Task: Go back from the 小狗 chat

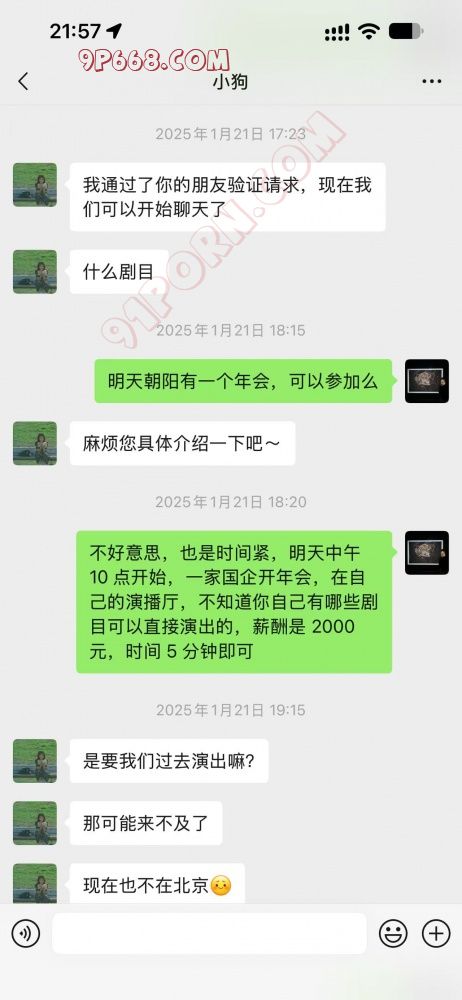Action: tap(24, 81)
